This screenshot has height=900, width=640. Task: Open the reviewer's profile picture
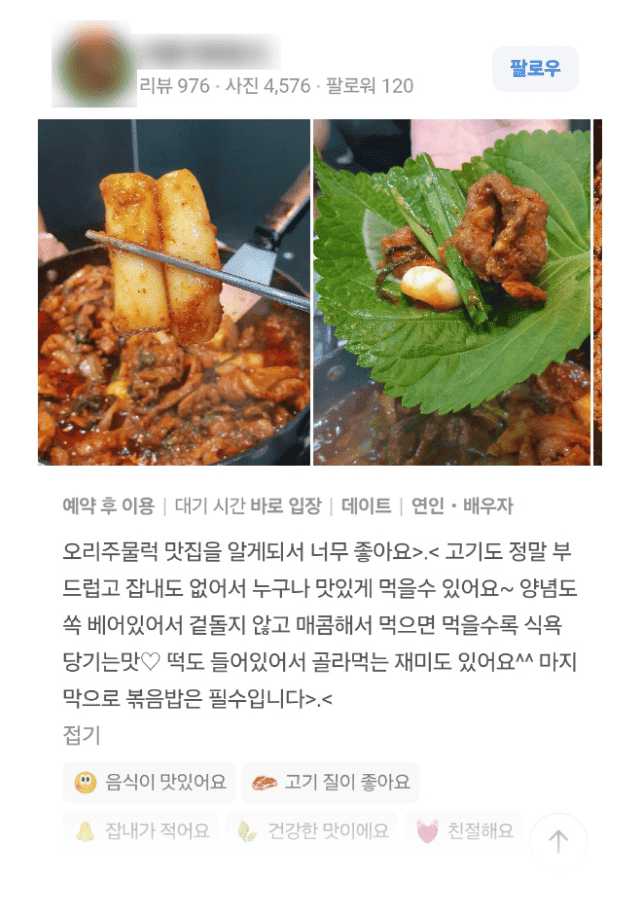tap(93, 66)
